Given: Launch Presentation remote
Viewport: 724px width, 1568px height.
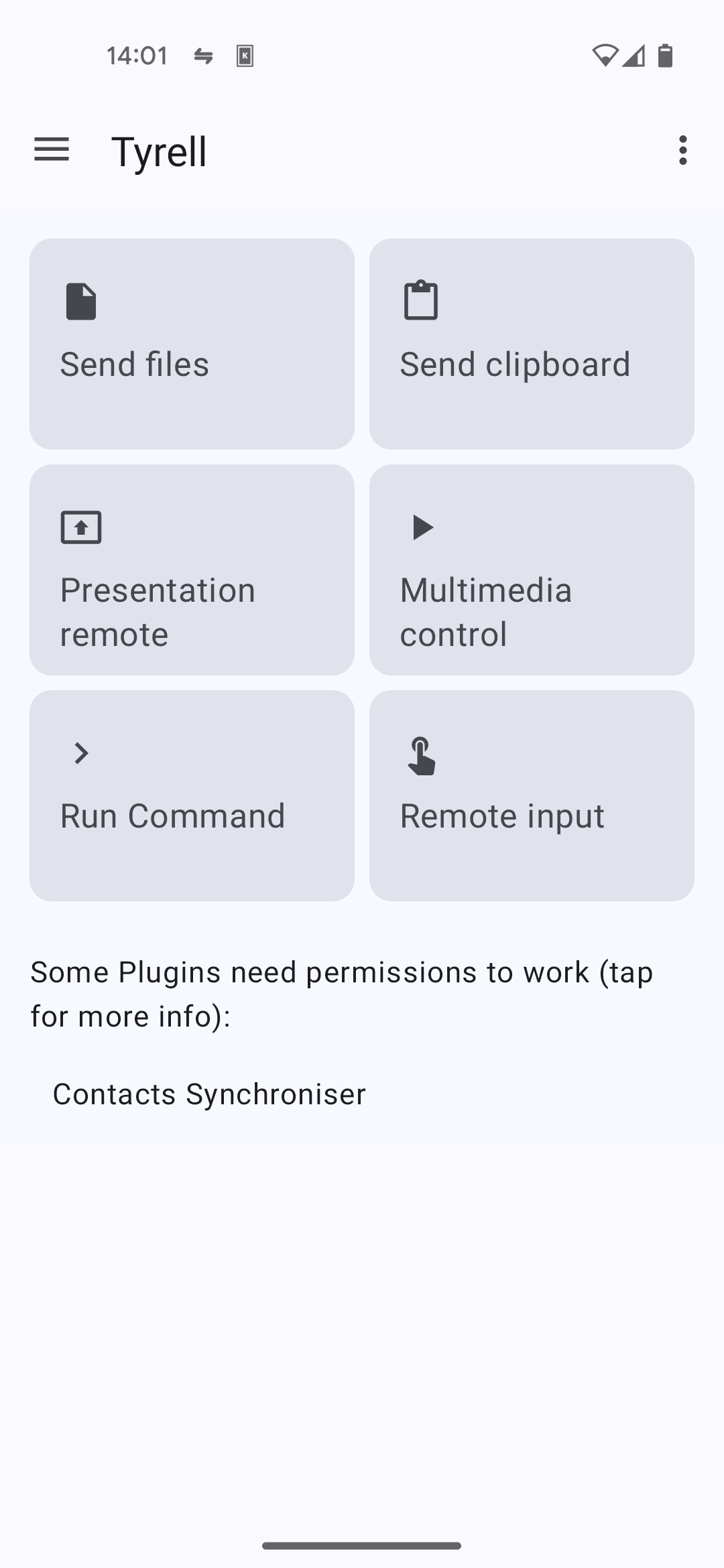Looking at the screenshot, I should (x=192, y=570).
